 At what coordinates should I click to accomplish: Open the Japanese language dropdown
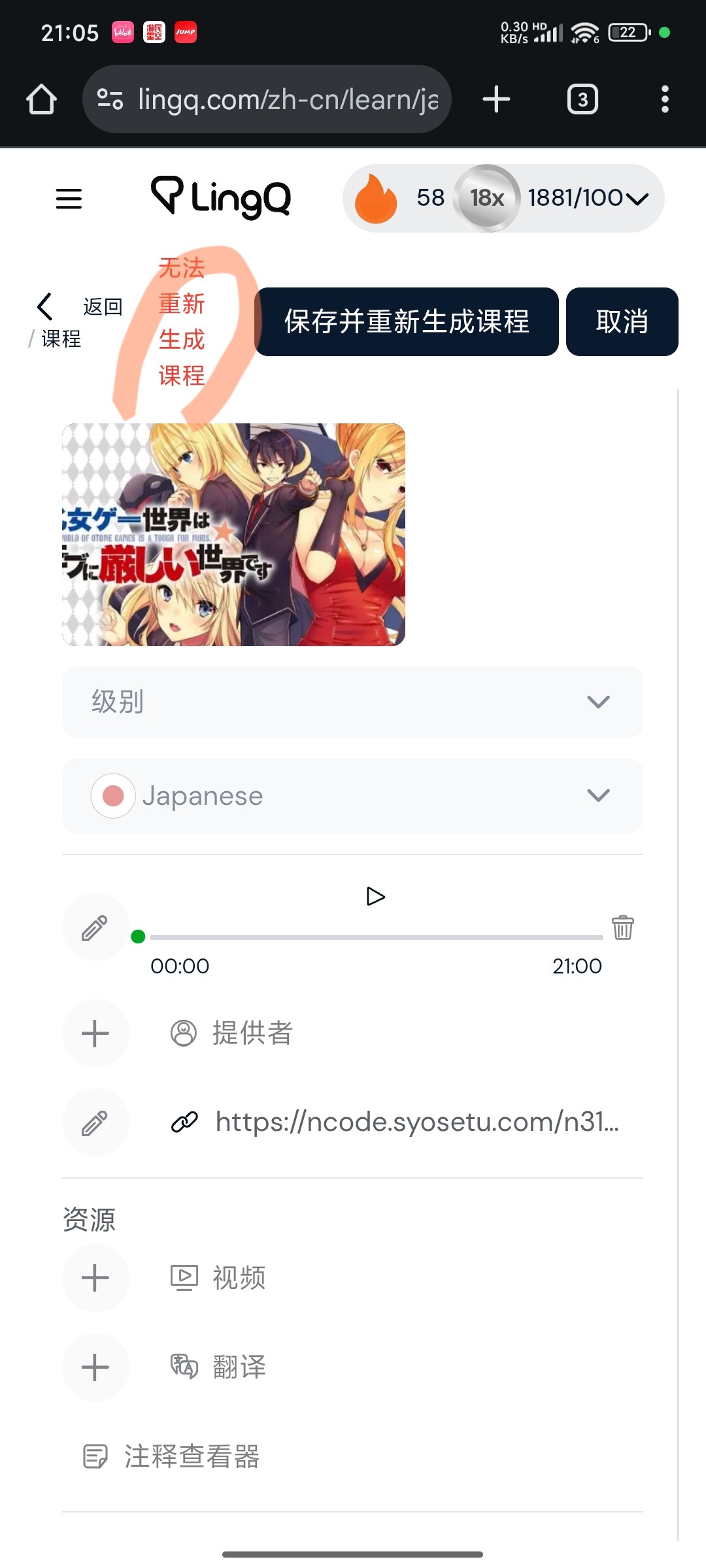click(352, 796)
